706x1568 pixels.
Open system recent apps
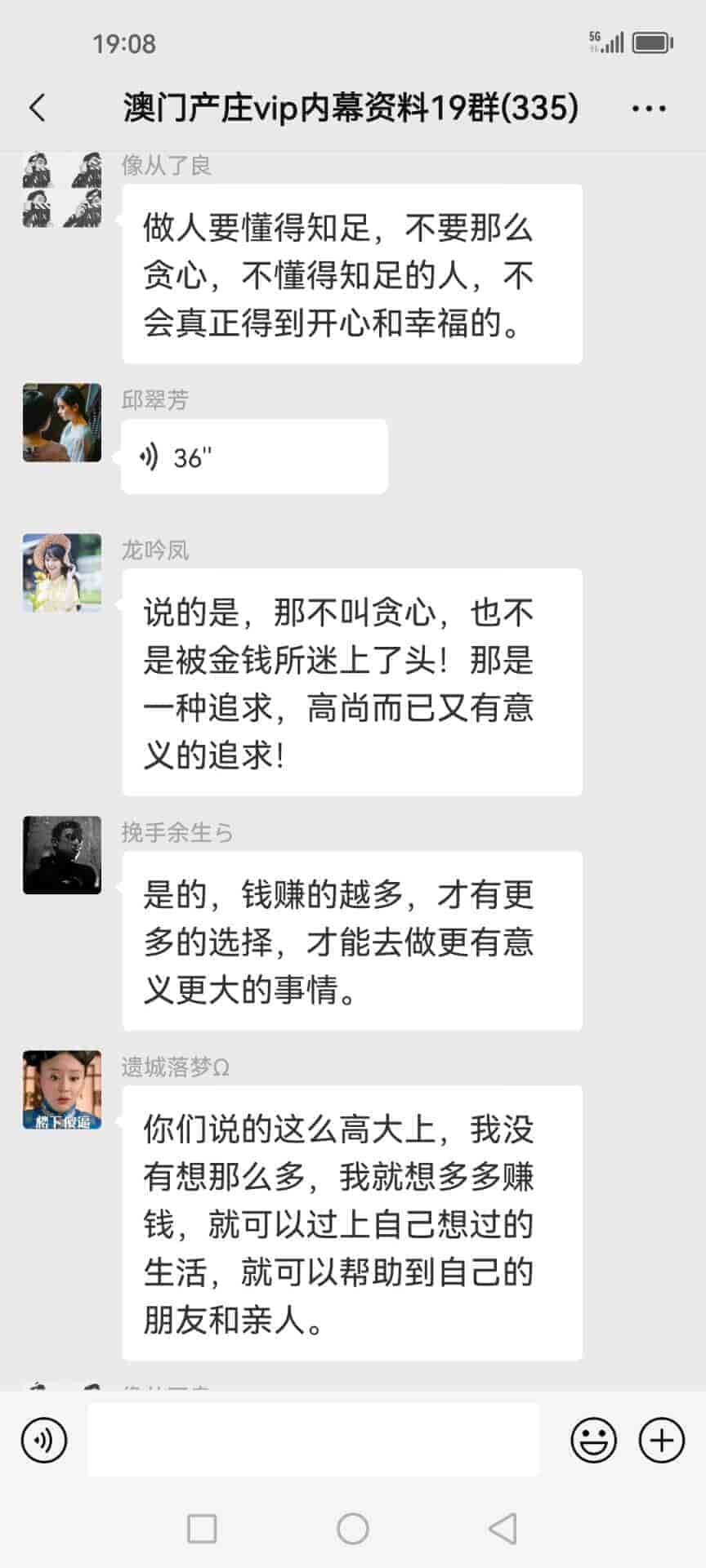(202, 1529)
